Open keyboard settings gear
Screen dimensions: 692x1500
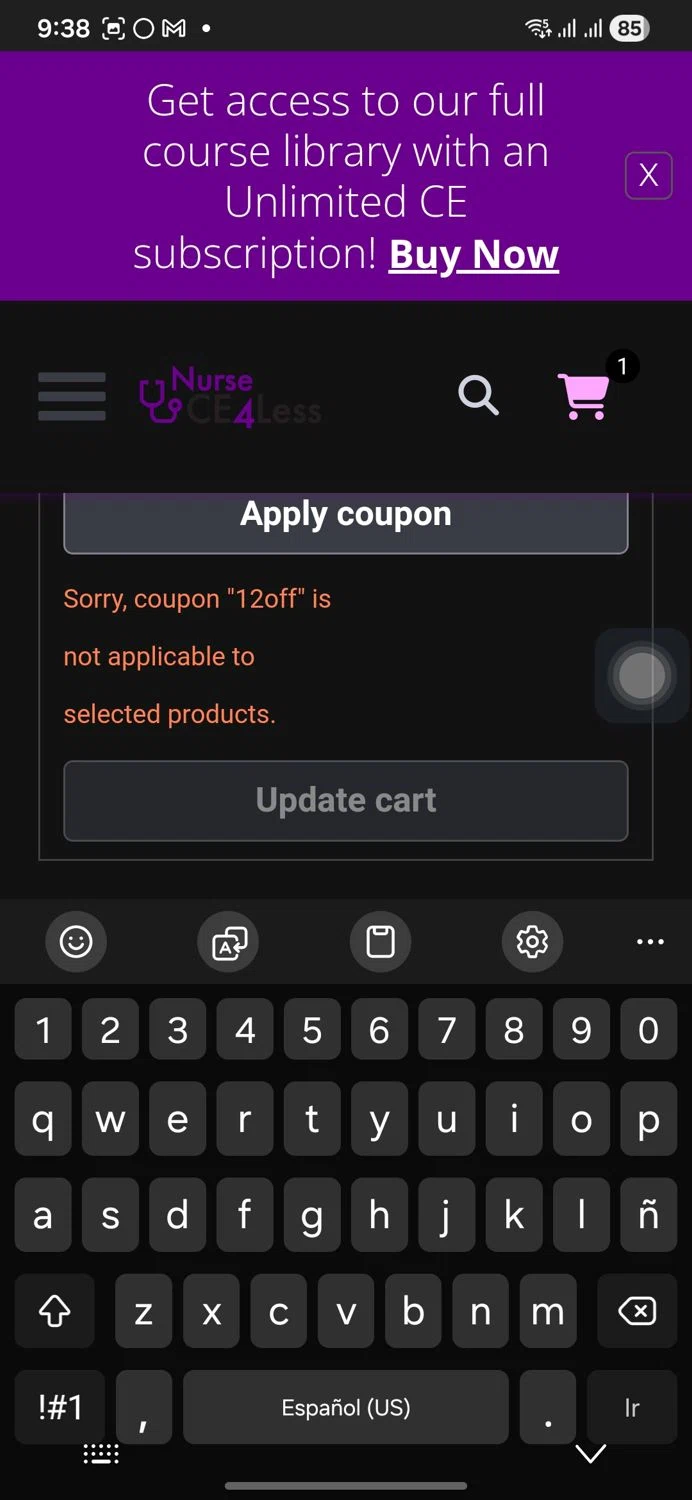531,941
